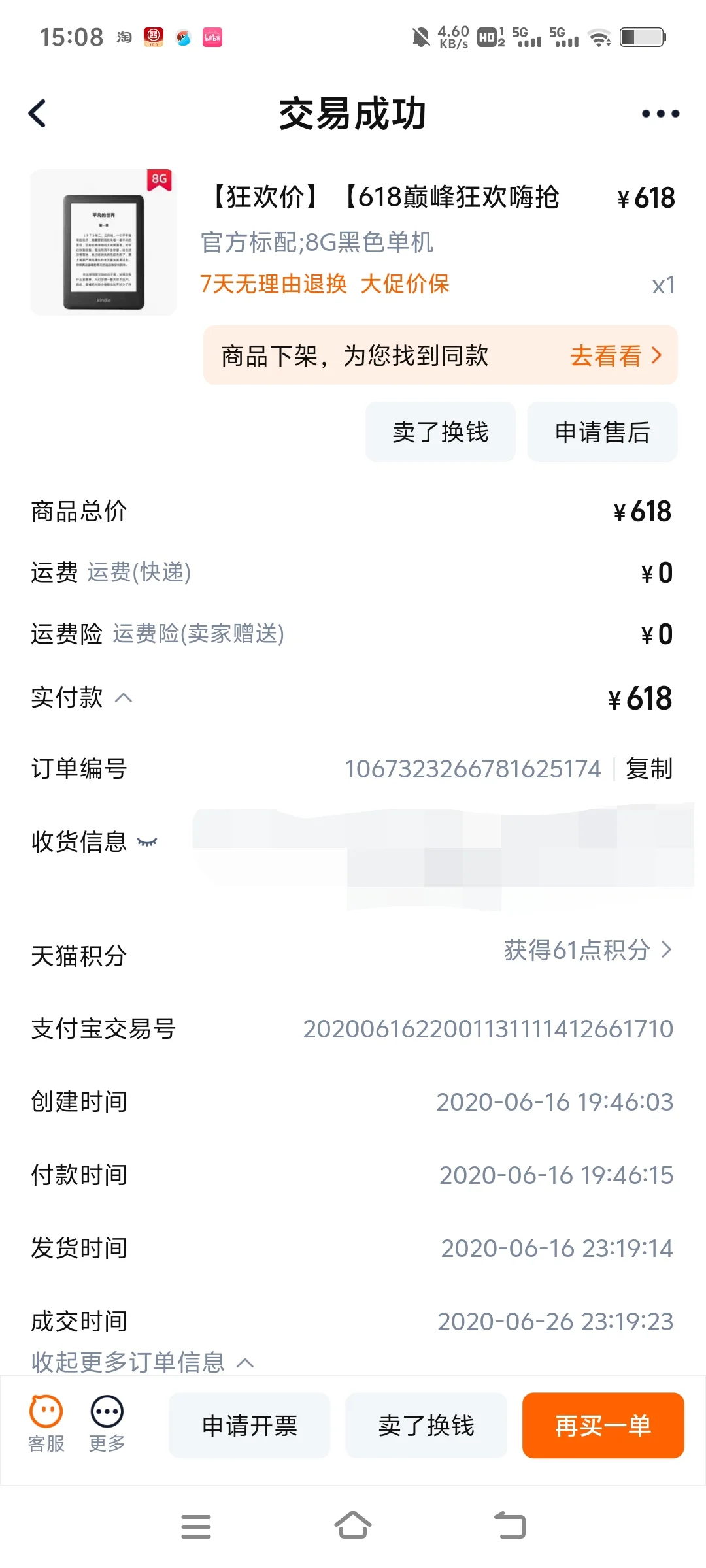The height and width of the screenshot is (1568, 706).
Task: Open 更多 options in the bottom bar
Action: click(x=107, y=1424)
